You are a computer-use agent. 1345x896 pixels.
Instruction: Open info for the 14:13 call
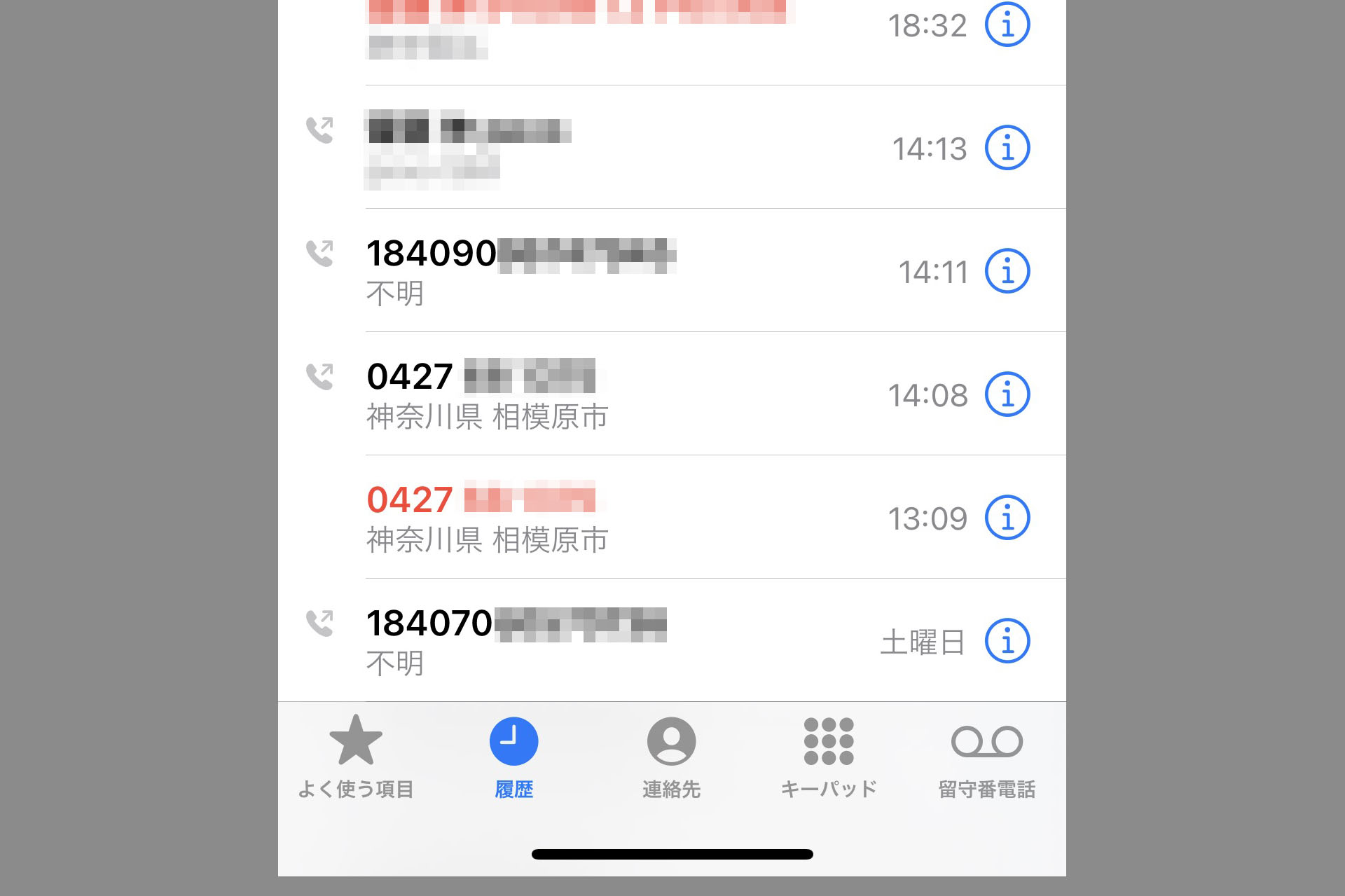click(1007, 148)
